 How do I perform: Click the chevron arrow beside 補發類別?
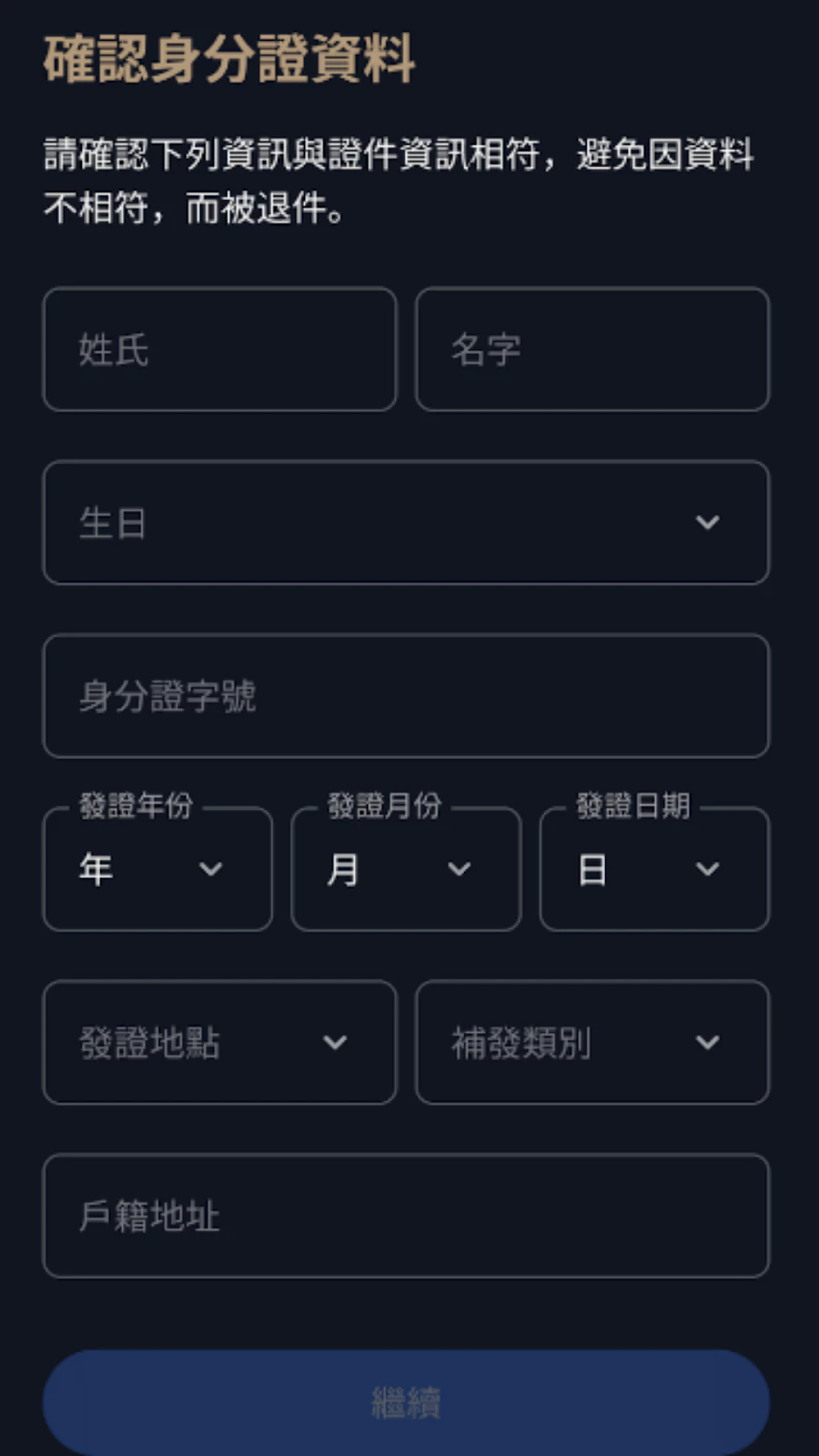coord(710,1043)
